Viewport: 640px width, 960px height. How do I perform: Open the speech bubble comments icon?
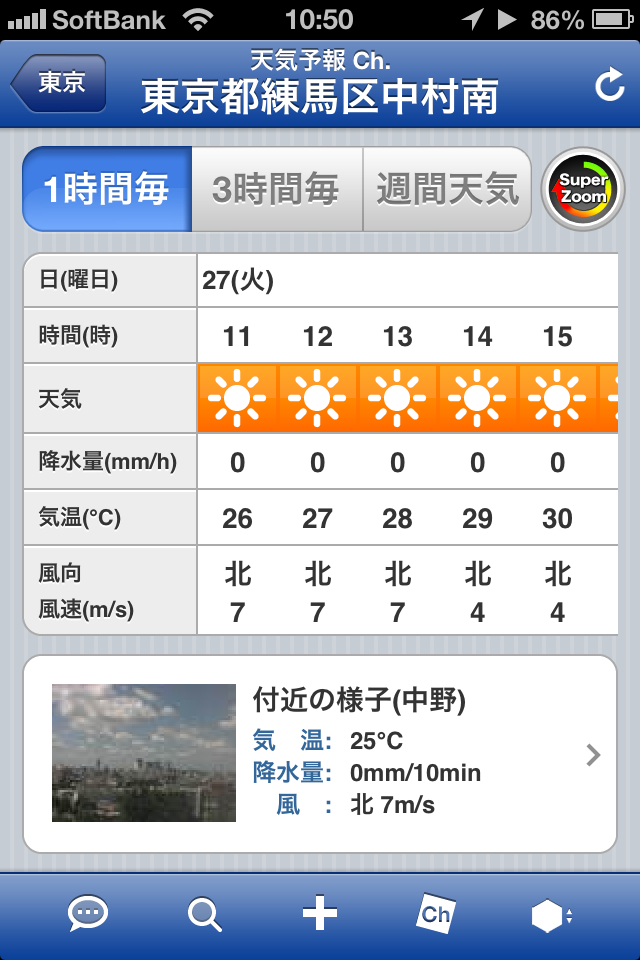(88, 914)
